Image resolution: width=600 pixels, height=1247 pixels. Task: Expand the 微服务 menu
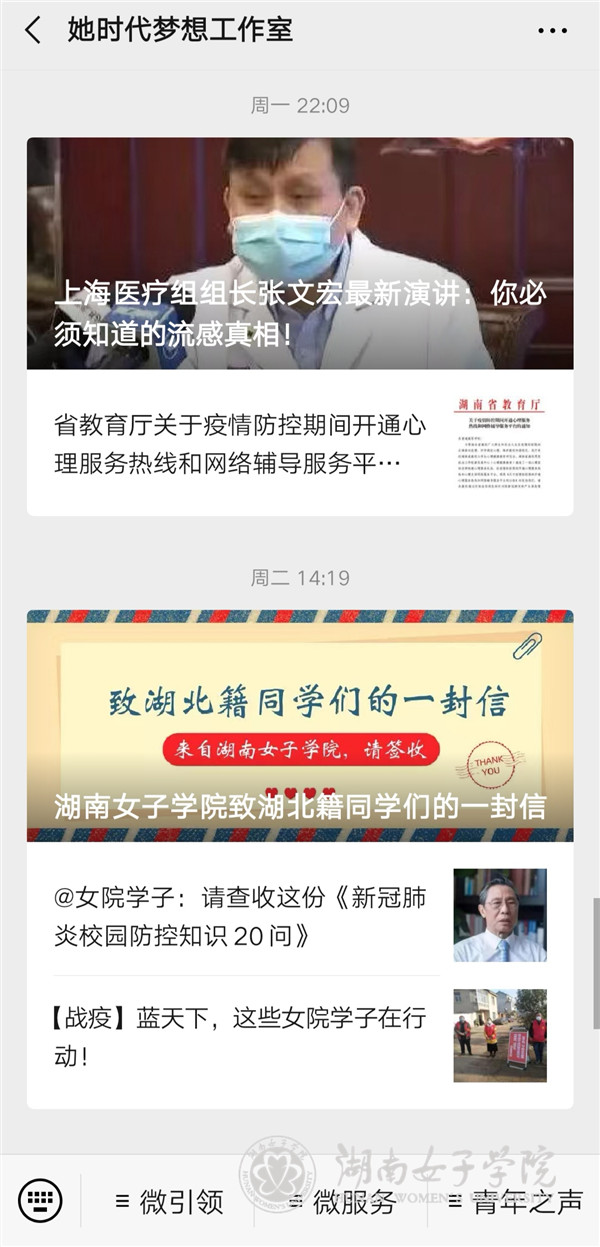tap(341, 1202)
